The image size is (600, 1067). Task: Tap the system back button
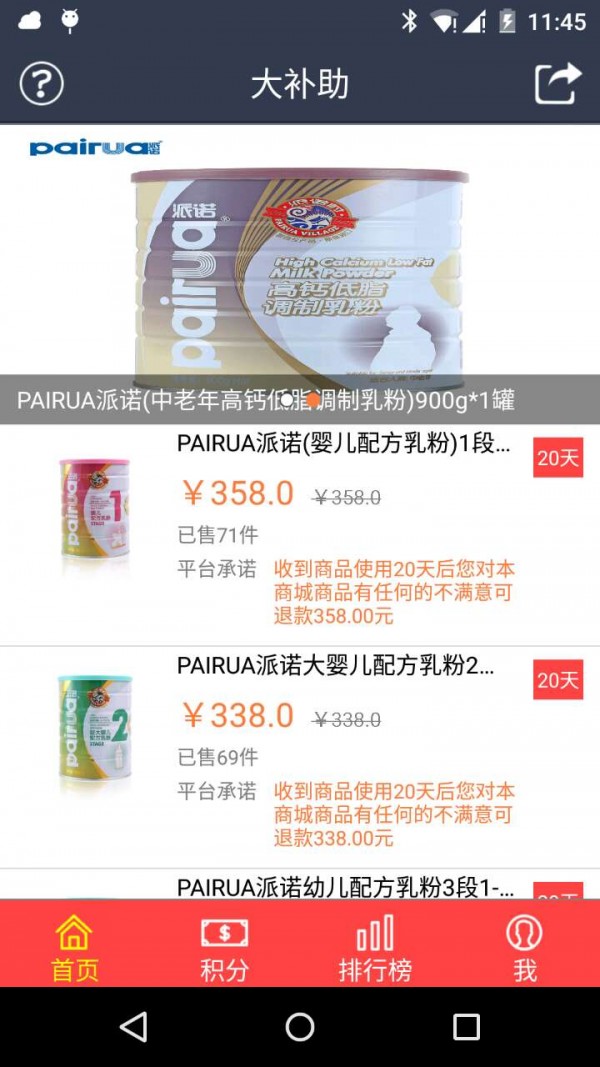(x=133, y=1027)
